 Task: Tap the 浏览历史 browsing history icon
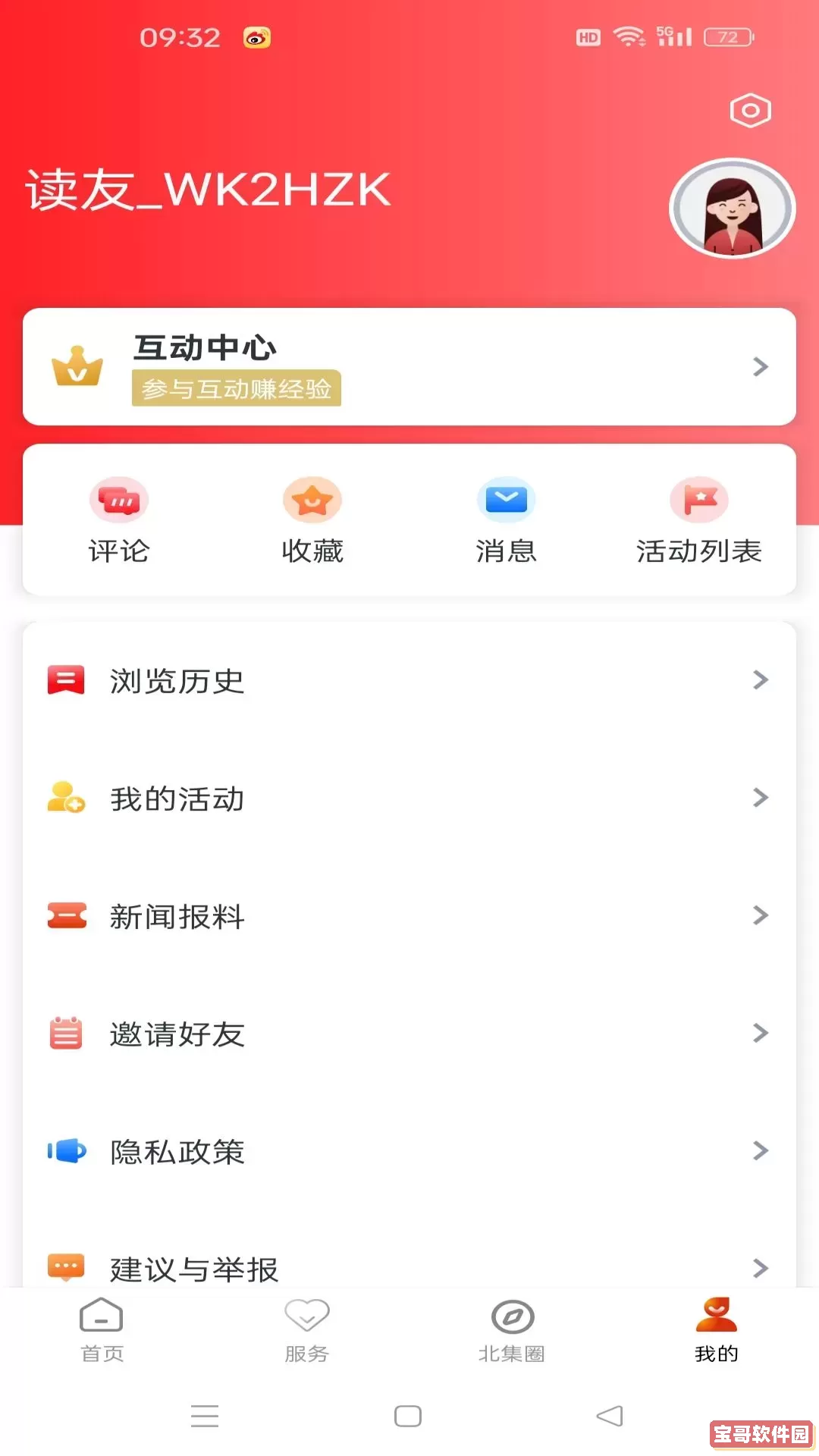pos(64,680)
